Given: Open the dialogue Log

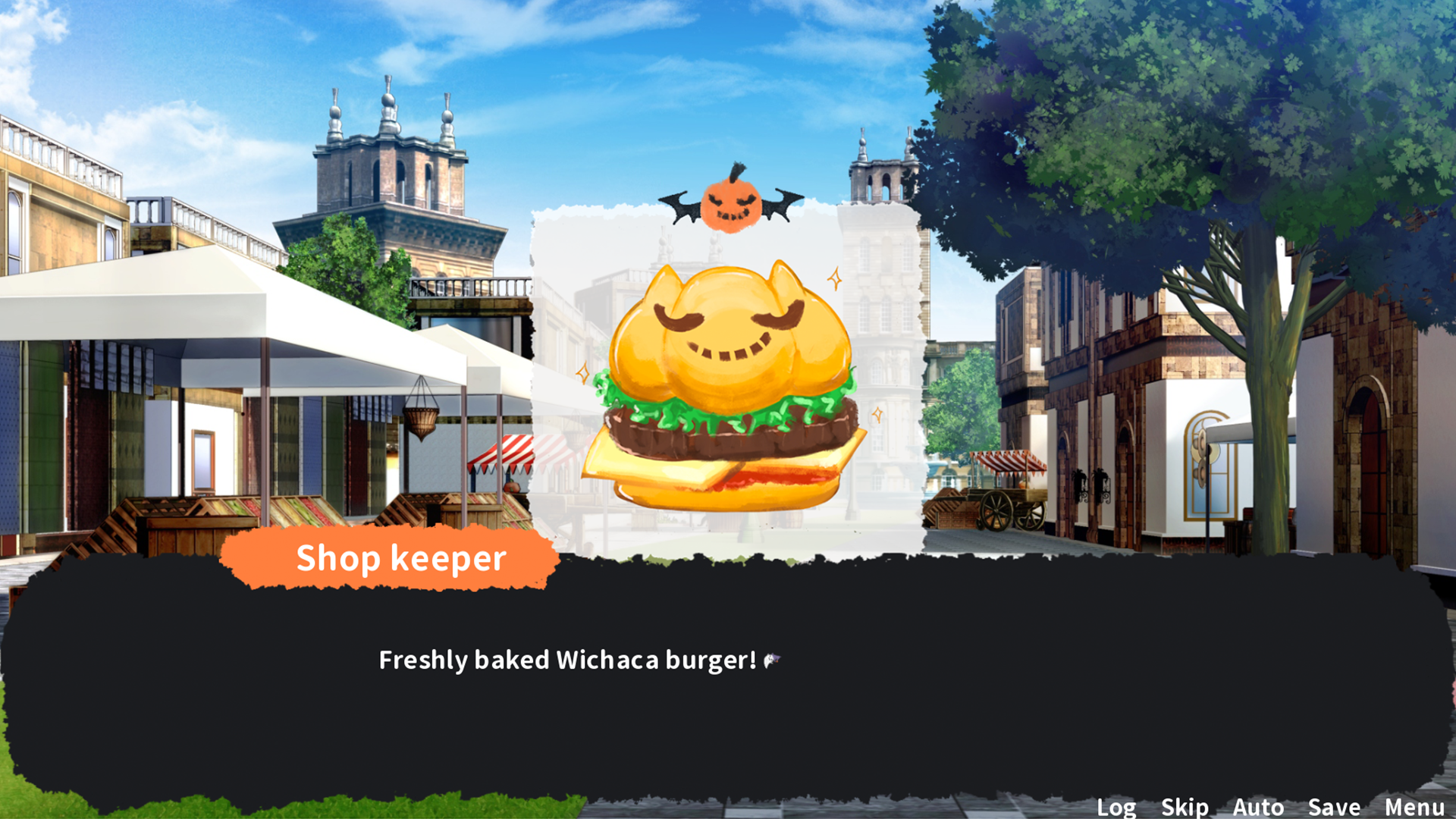Looking at the screenshot, I should 1116,807.
